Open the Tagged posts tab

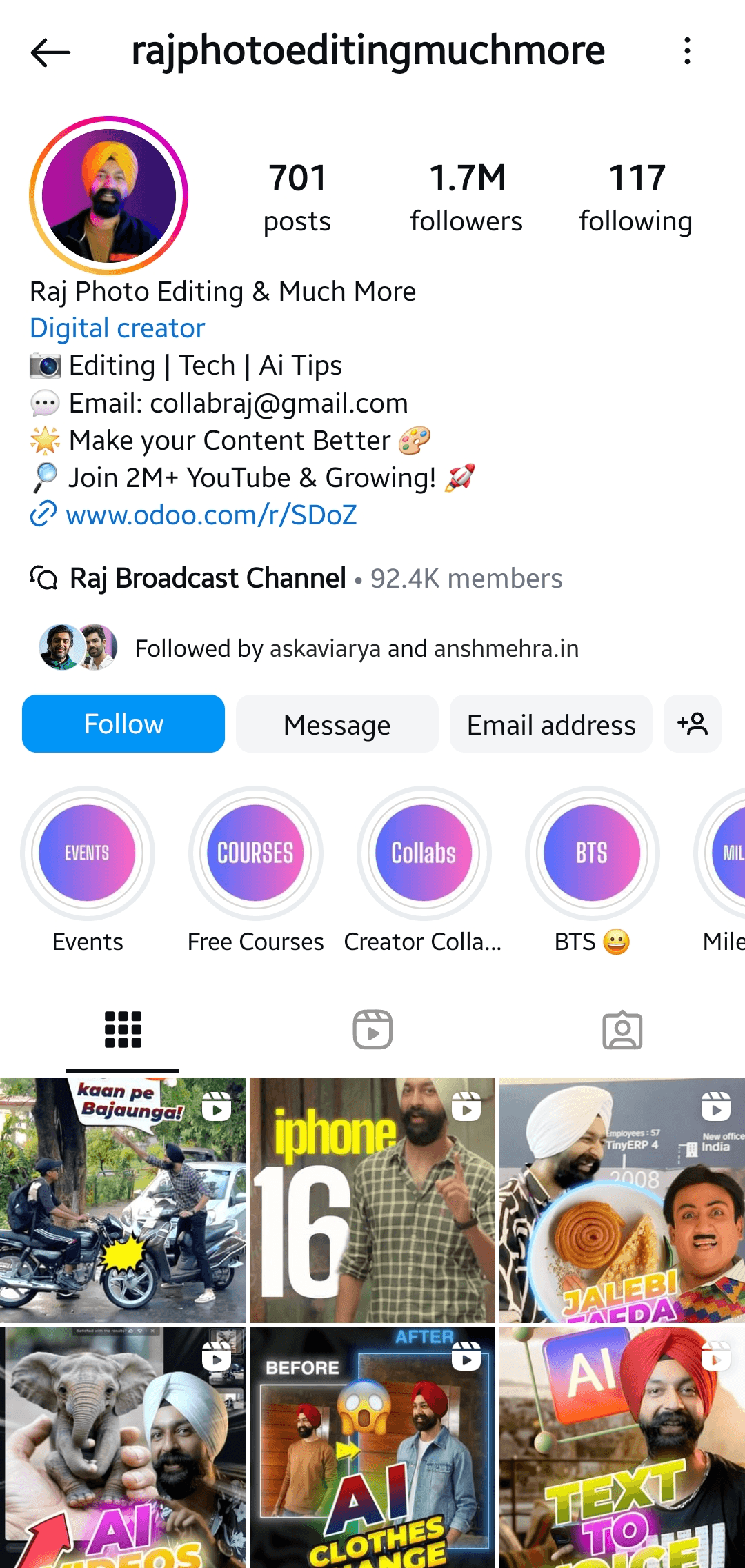(622, 1029)
